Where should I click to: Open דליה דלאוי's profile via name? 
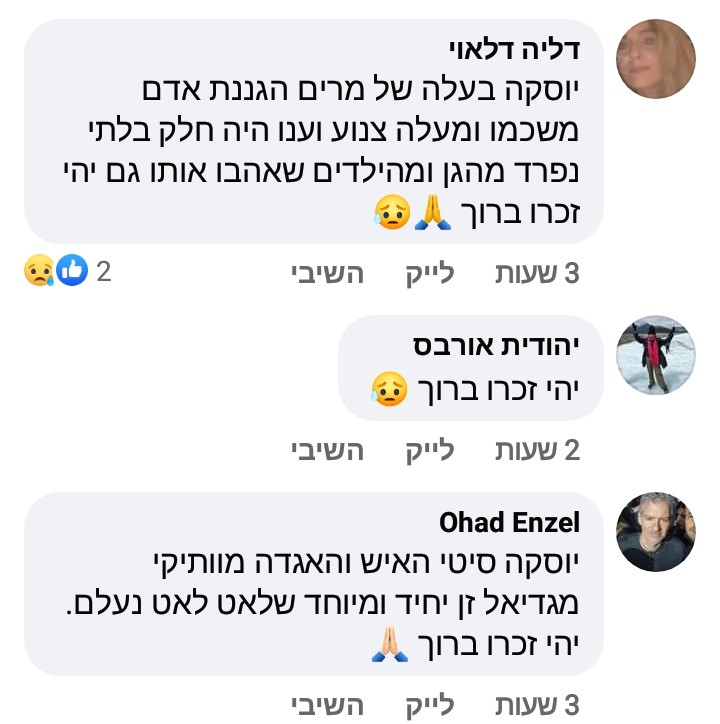tap(514, 48)
